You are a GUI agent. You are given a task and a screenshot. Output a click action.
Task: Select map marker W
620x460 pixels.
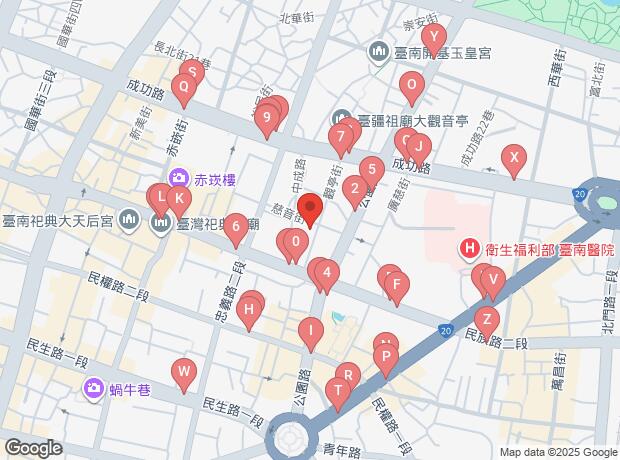click(183, 373)
